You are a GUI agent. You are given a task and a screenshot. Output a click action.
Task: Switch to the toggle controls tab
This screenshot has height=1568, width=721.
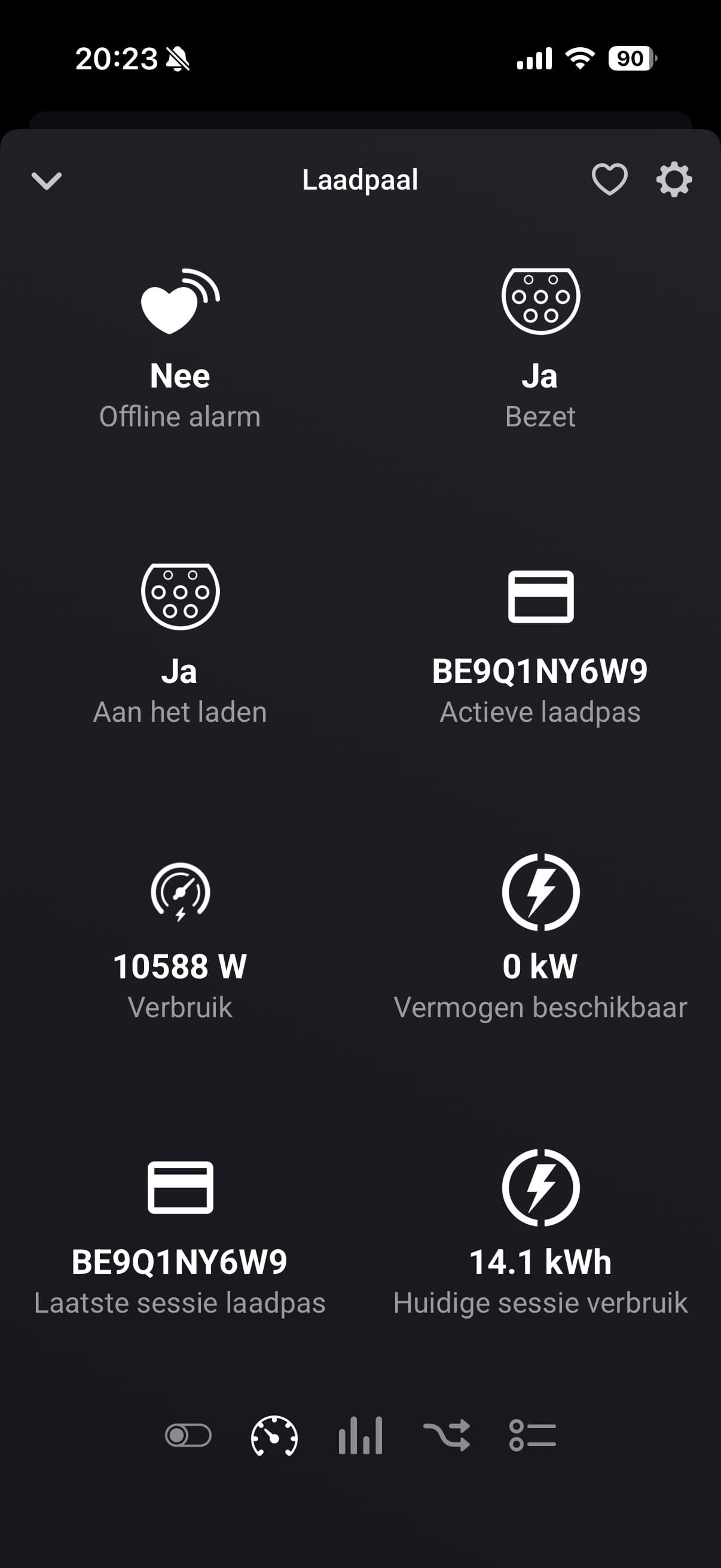click(188, 1436)
